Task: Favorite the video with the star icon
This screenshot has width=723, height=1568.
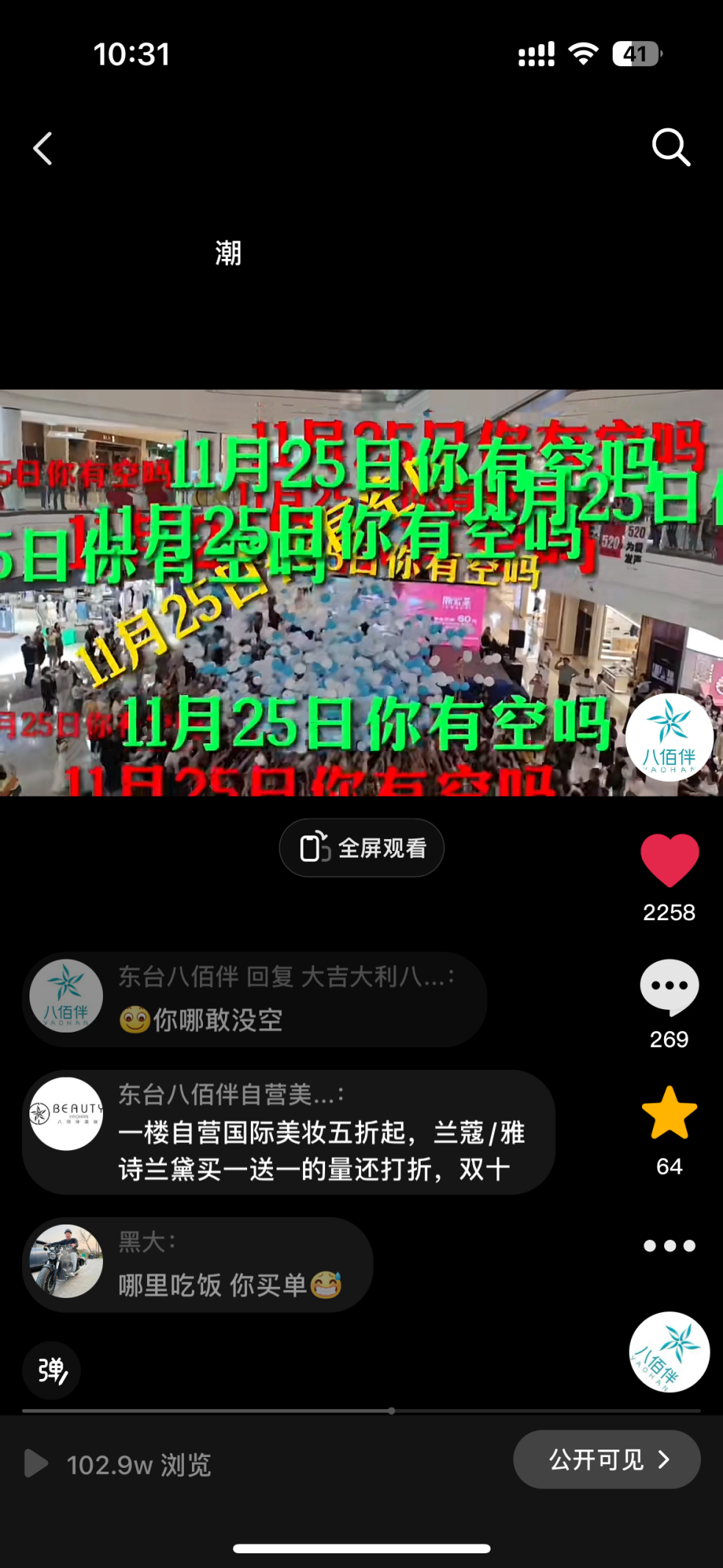Action: (669, 1113)
